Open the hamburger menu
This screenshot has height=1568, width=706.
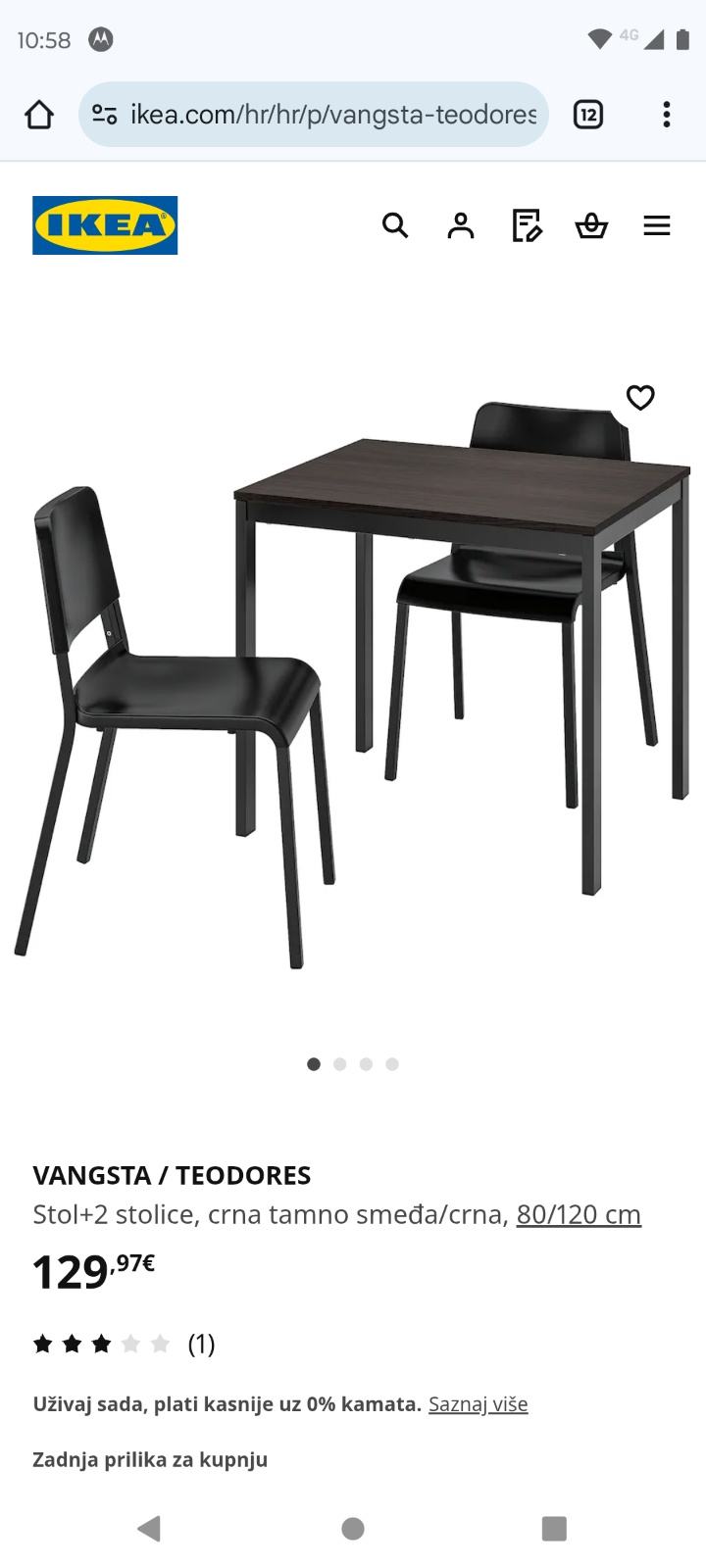click(x=656, y=225)
